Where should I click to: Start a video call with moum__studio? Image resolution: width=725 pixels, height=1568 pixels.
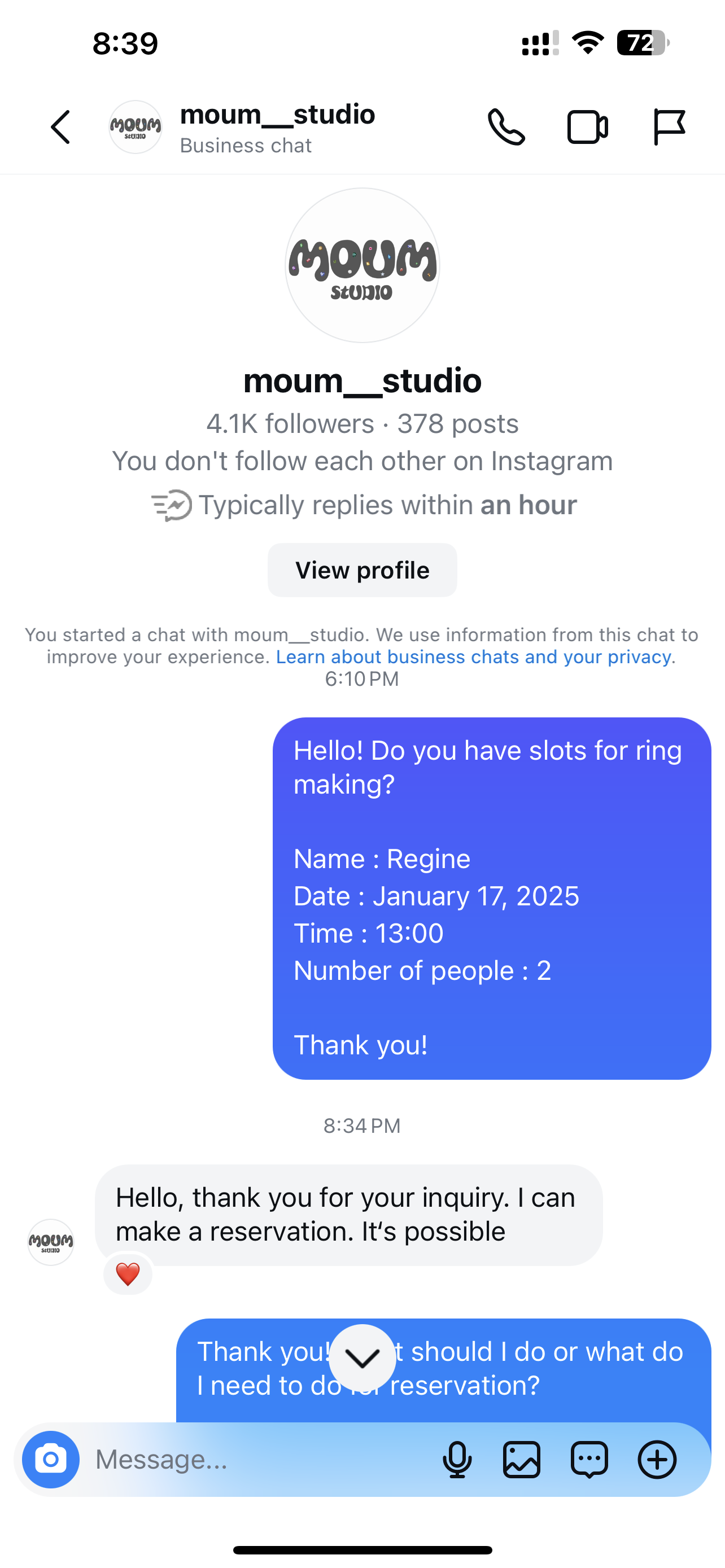[x=587, y=127]
